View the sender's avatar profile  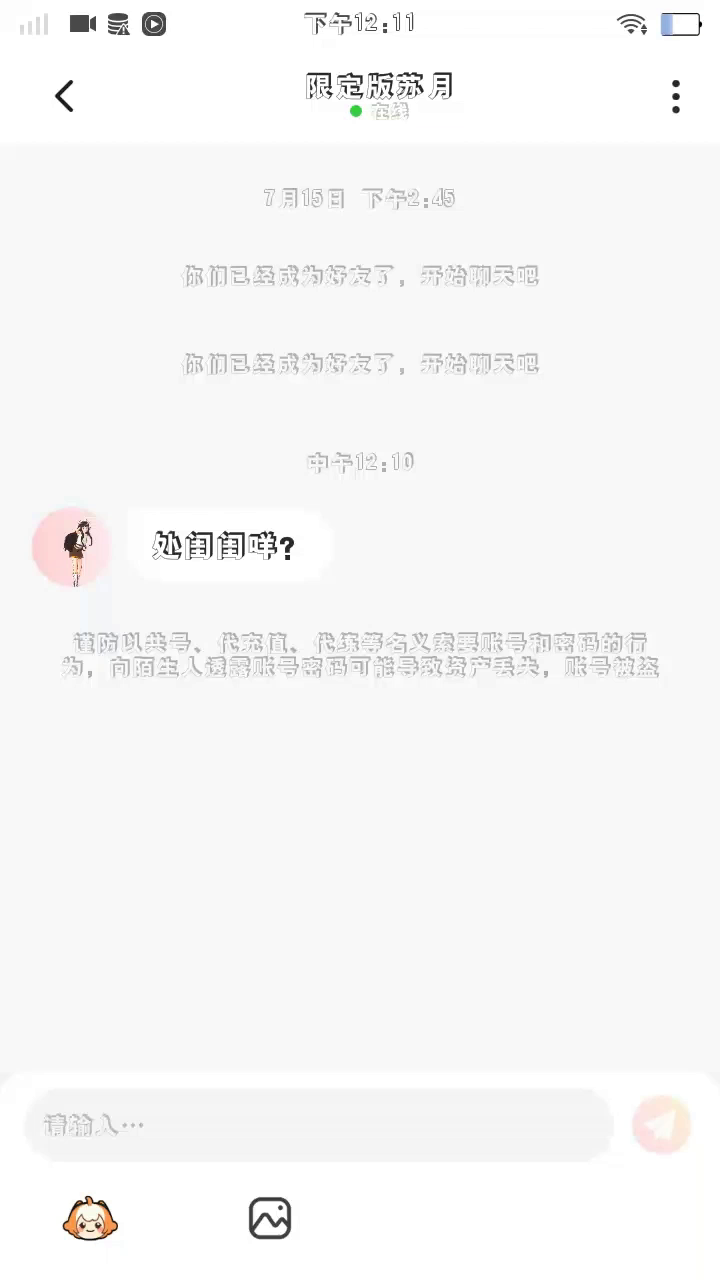[x=72, y=547]
